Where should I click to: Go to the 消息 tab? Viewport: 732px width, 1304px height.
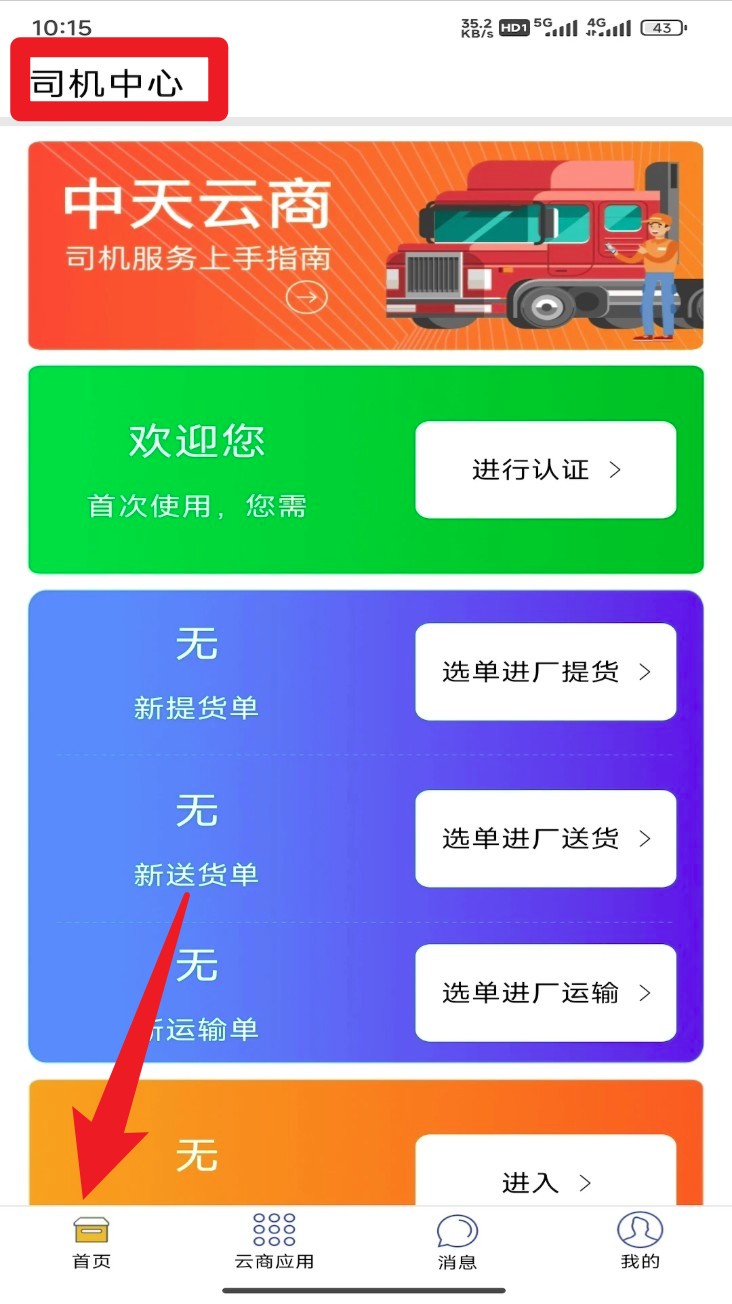tap(457, 1242)
